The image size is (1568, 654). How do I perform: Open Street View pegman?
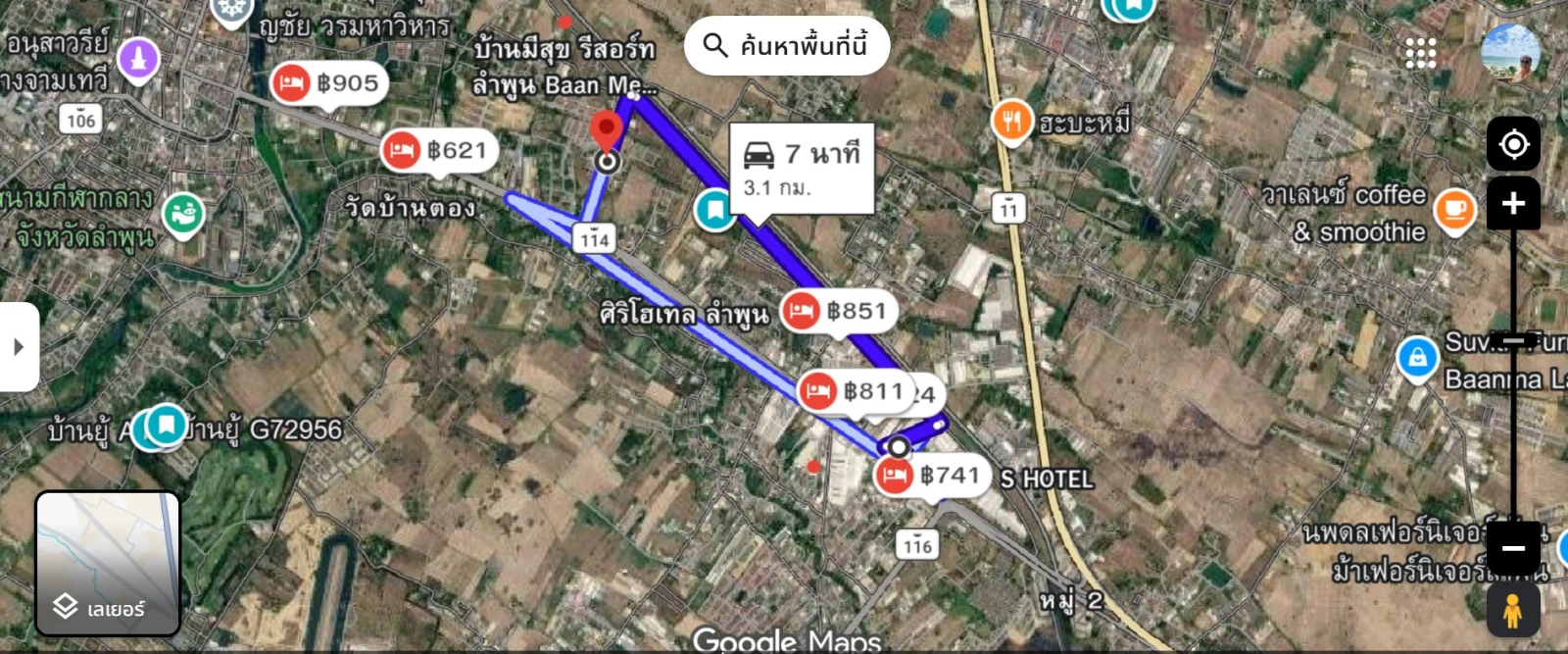coord(1513,610)
